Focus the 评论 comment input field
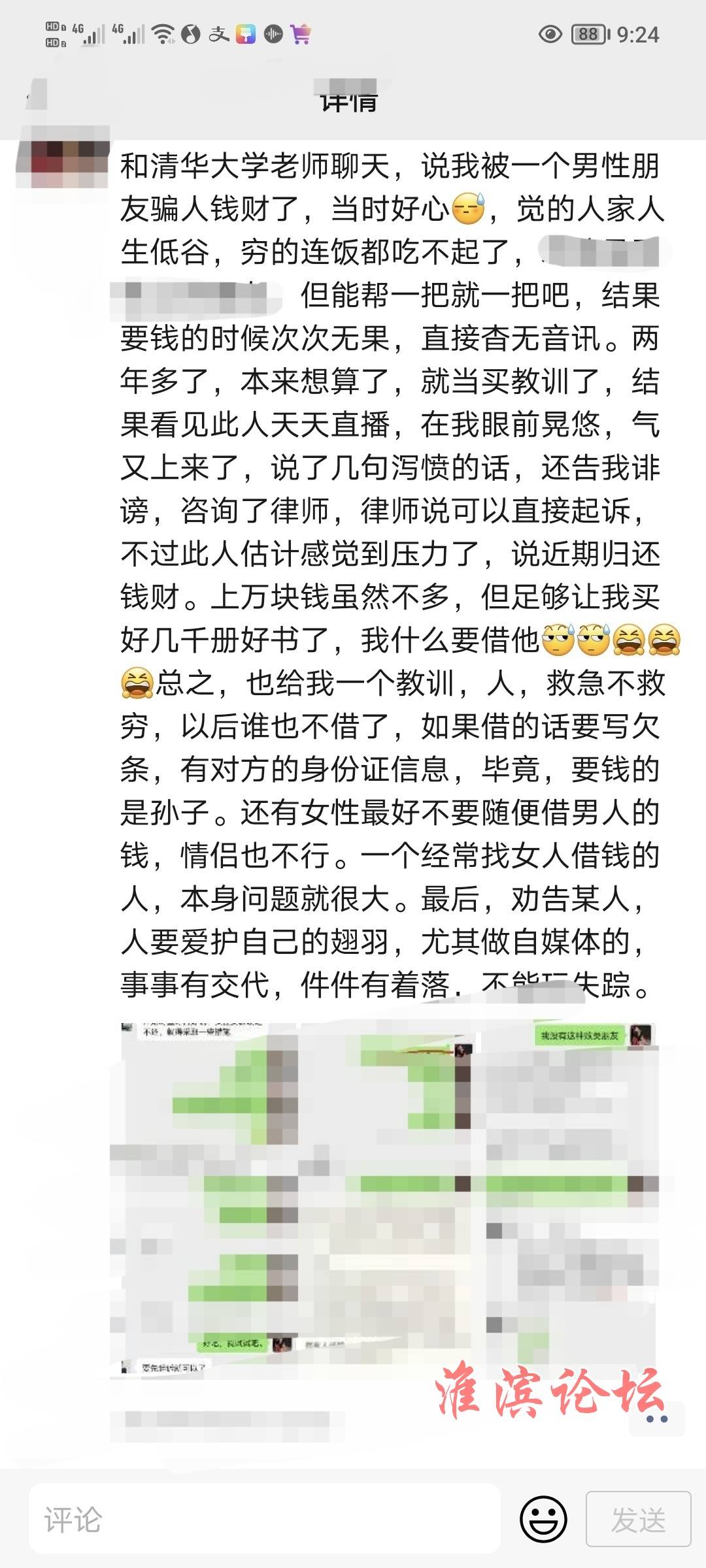The width and height of the screenshot is (706, 1568). point(265,1519)
